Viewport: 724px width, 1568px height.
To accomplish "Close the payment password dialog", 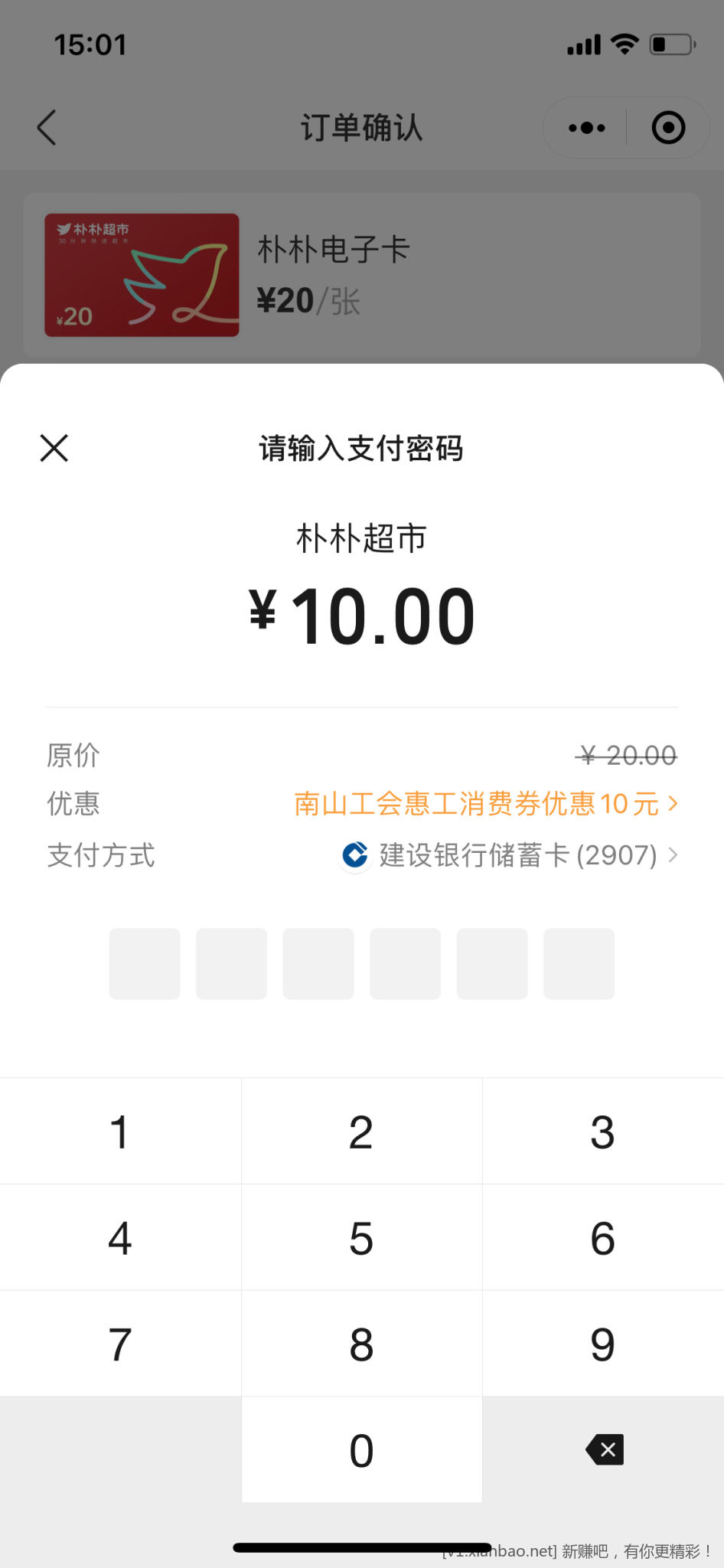I will click(x=54, y=448).
